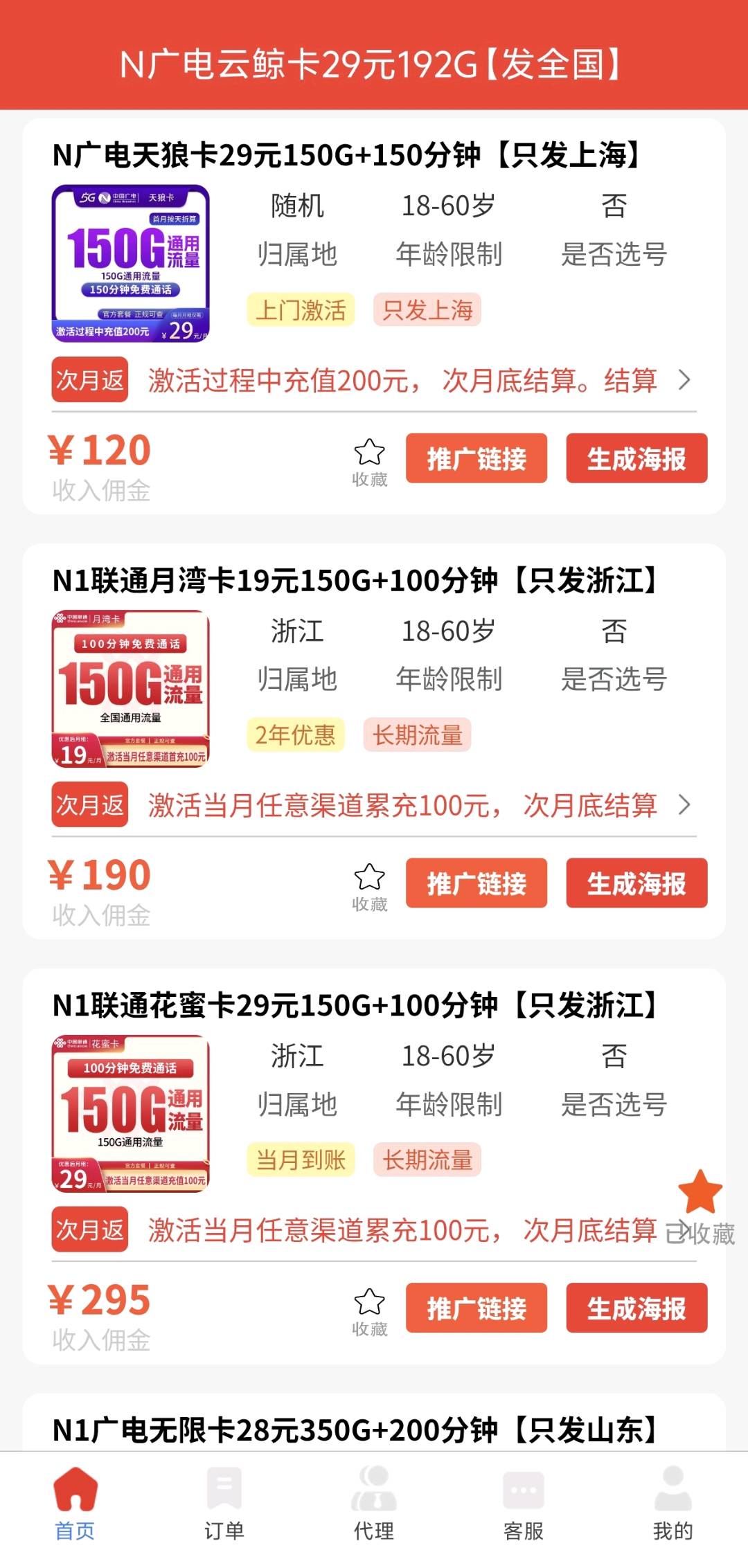Tap 推广链接 button for 月湾卡
Screen dimensions: 748x1568
[x=477, y=883]
